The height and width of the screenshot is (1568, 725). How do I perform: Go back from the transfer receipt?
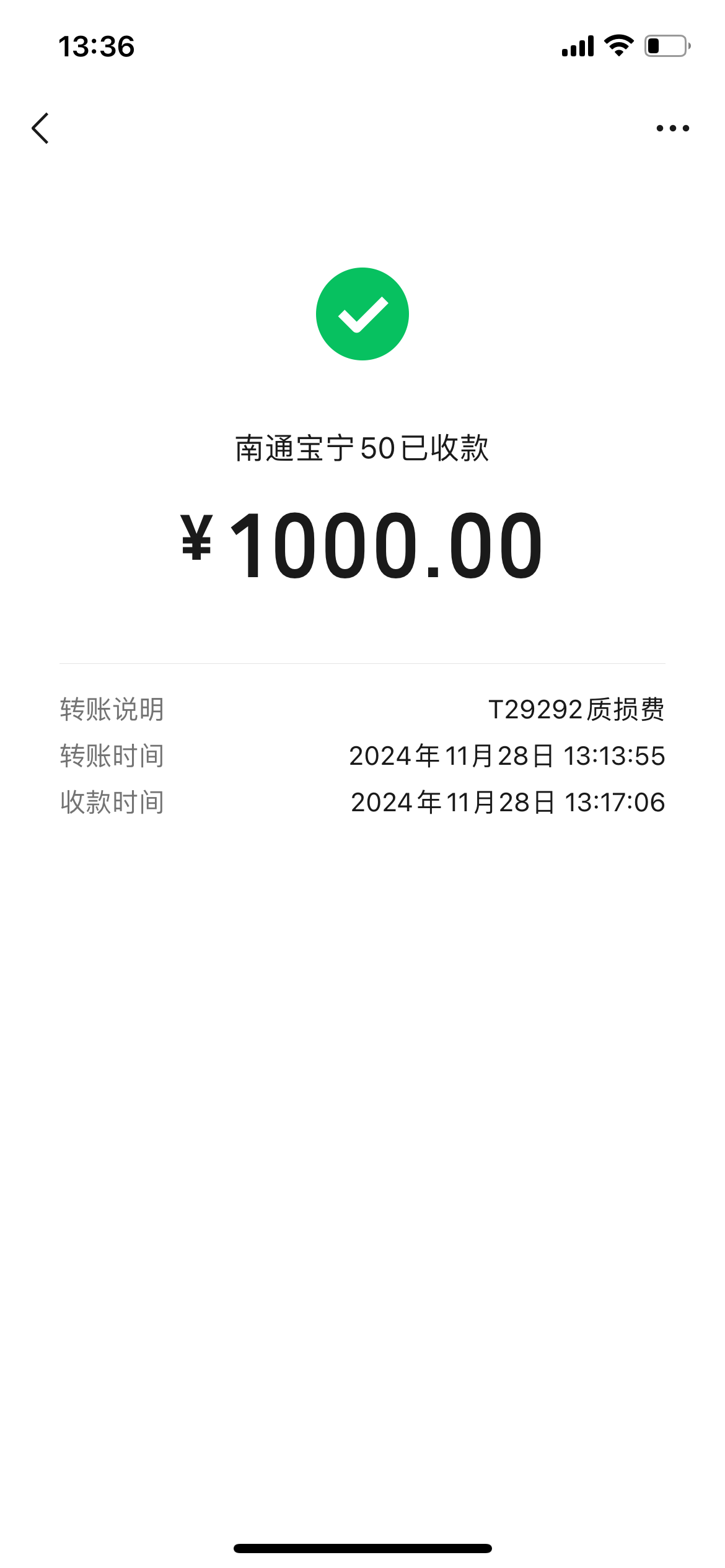[40, 128]
